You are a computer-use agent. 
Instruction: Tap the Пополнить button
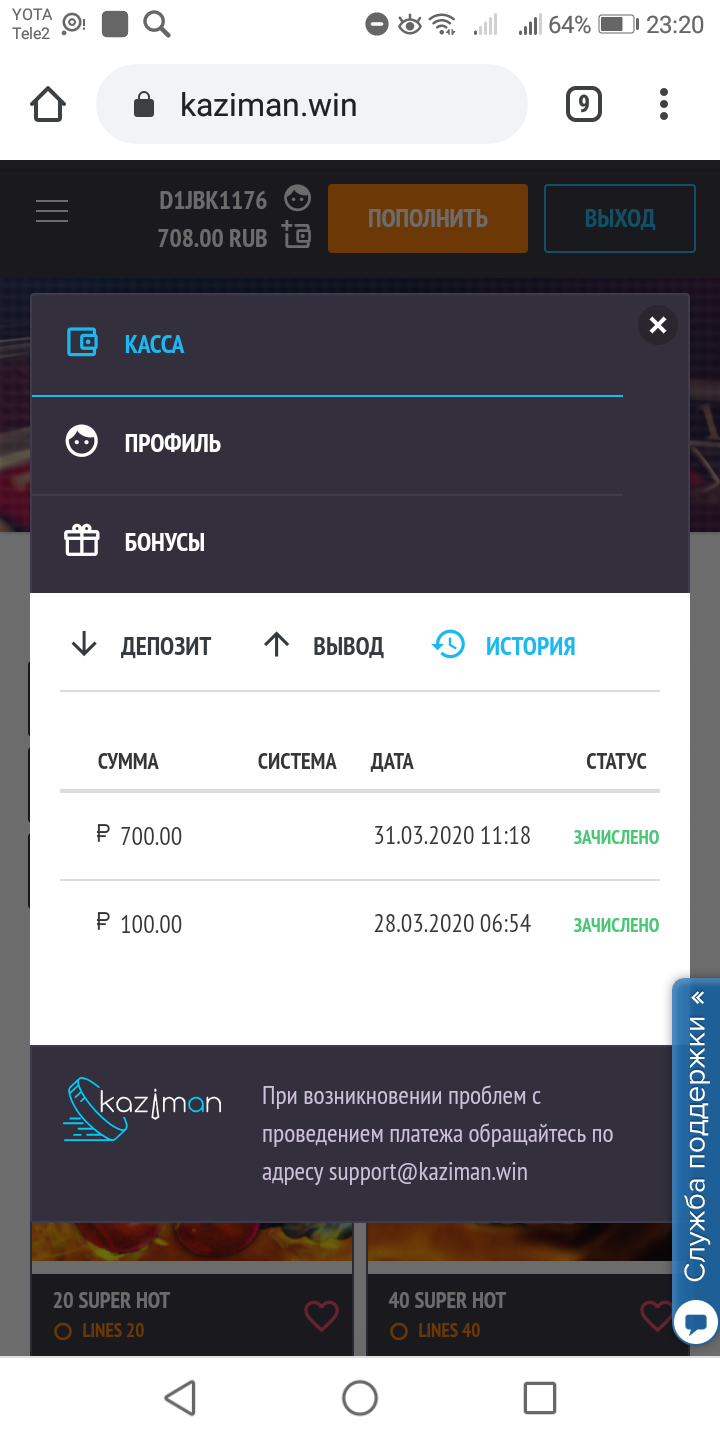(427, 218)
